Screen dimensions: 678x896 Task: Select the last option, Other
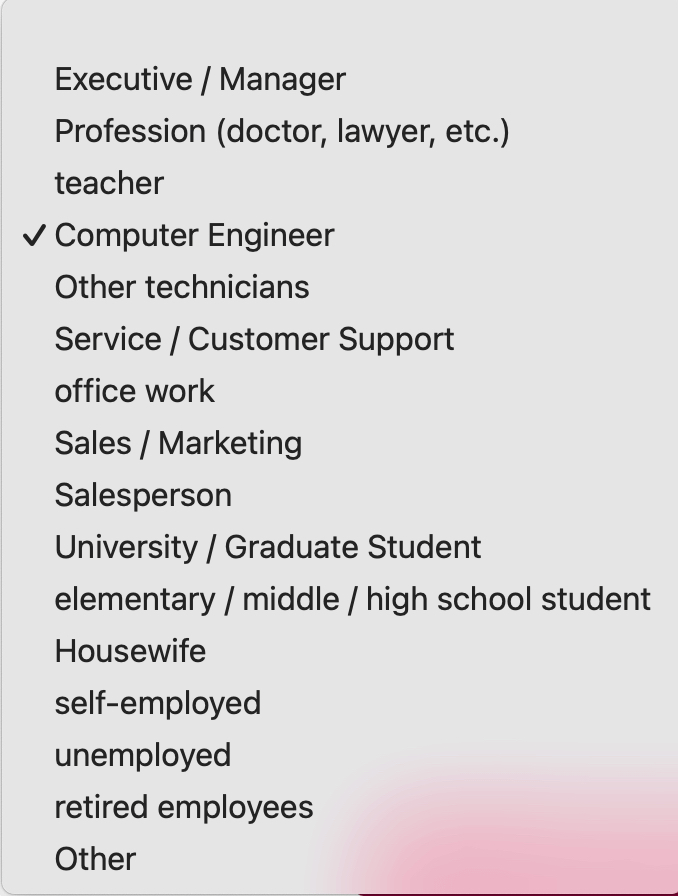pos(95,860)
